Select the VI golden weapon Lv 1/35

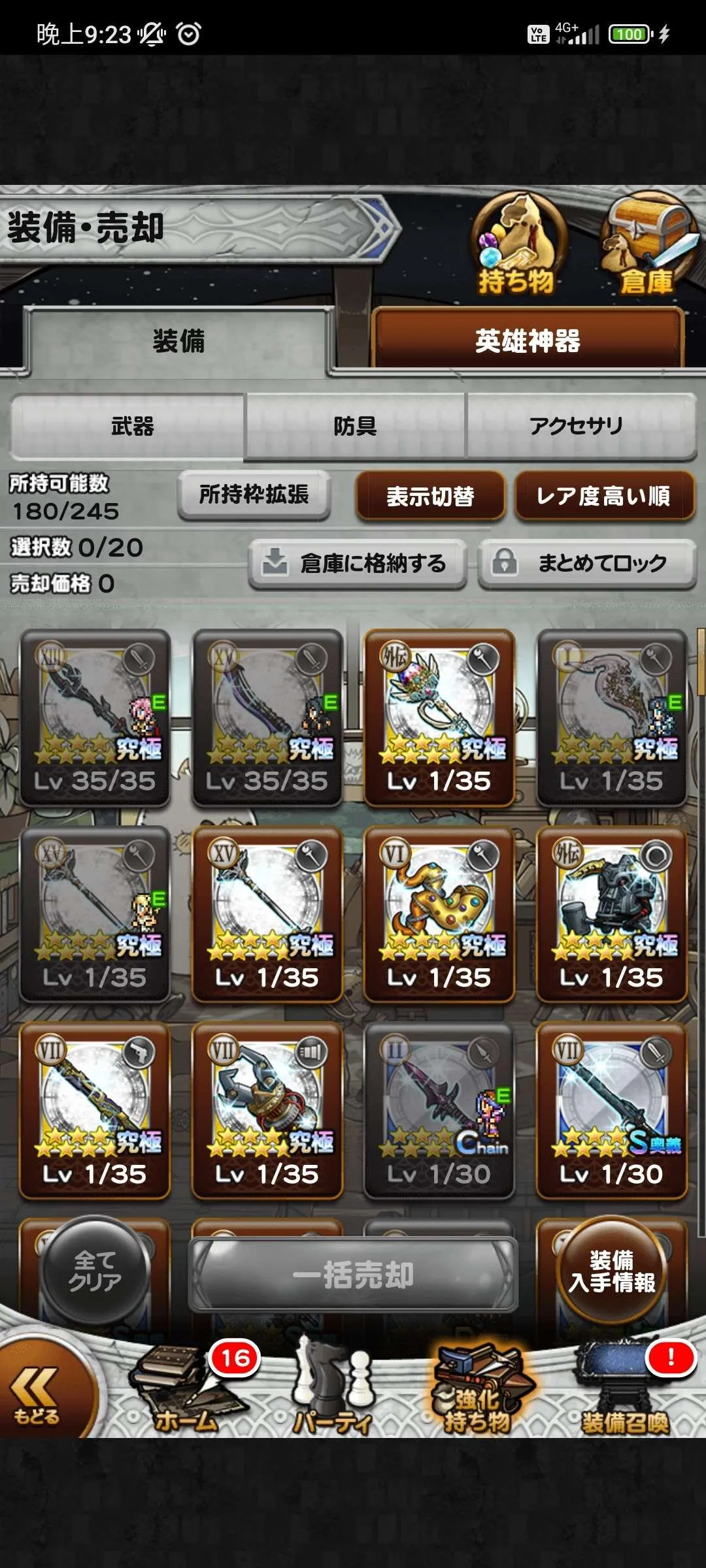[x=439, y=914]
